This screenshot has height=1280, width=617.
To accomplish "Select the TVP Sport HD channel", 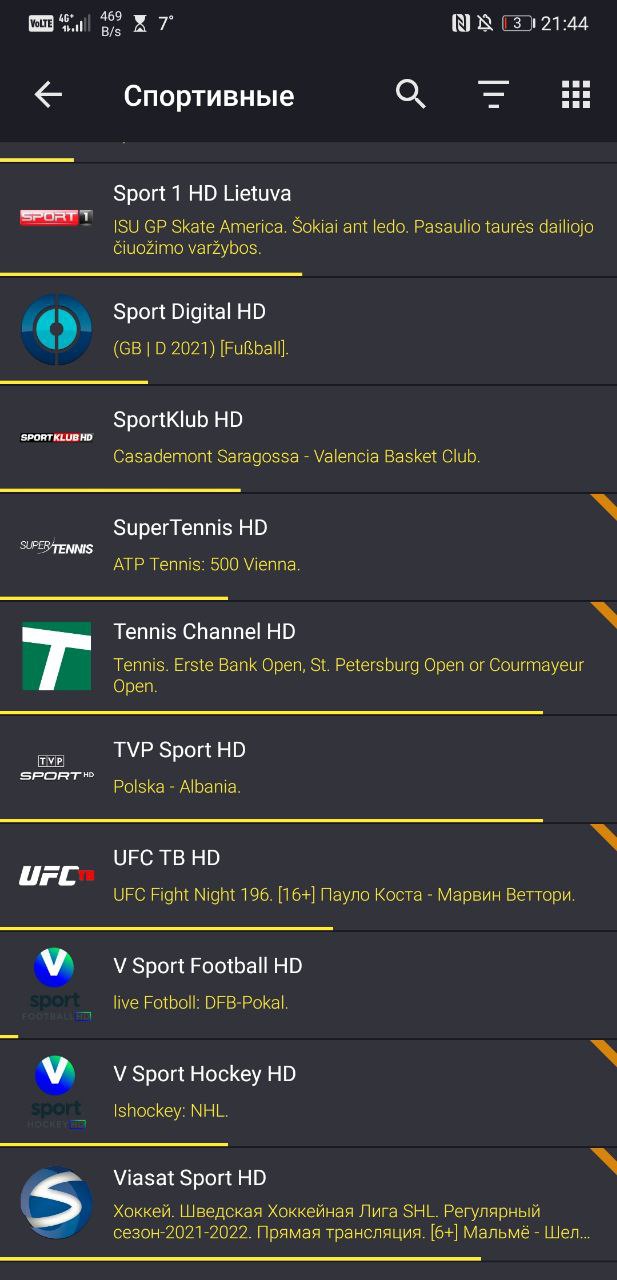I will click(308, 768).
